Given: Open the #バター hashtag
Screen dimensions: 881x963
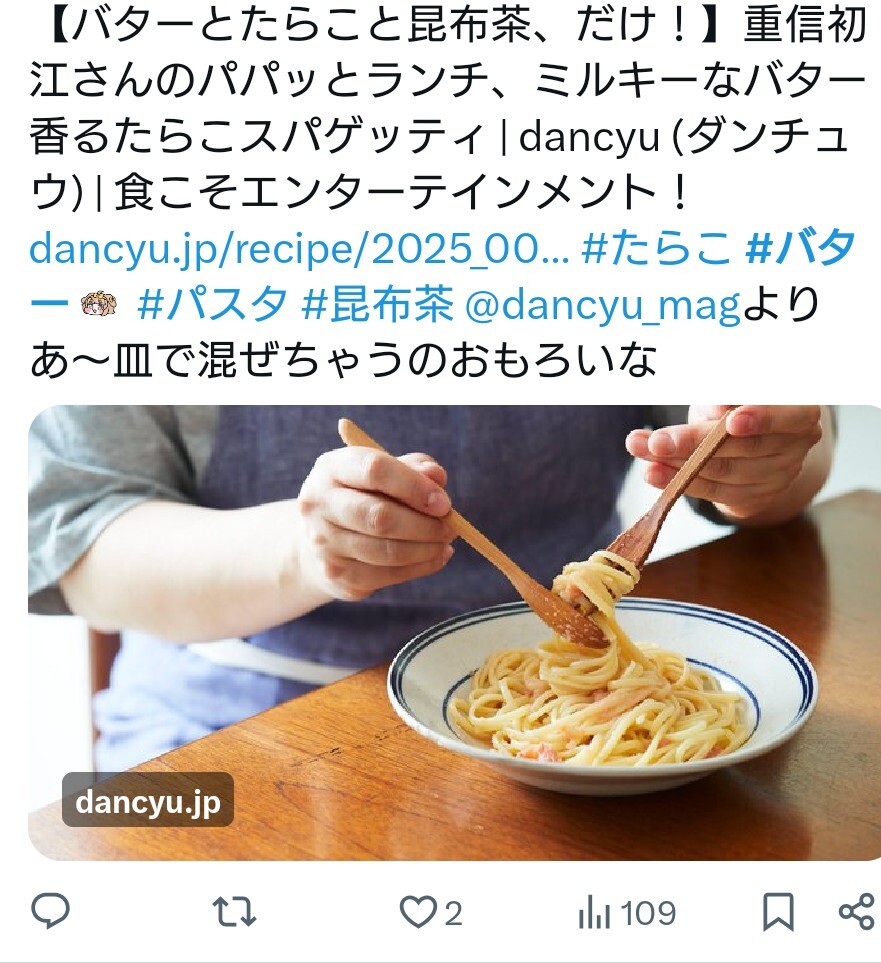Looking at the screenshot, I should click(800, 249).
